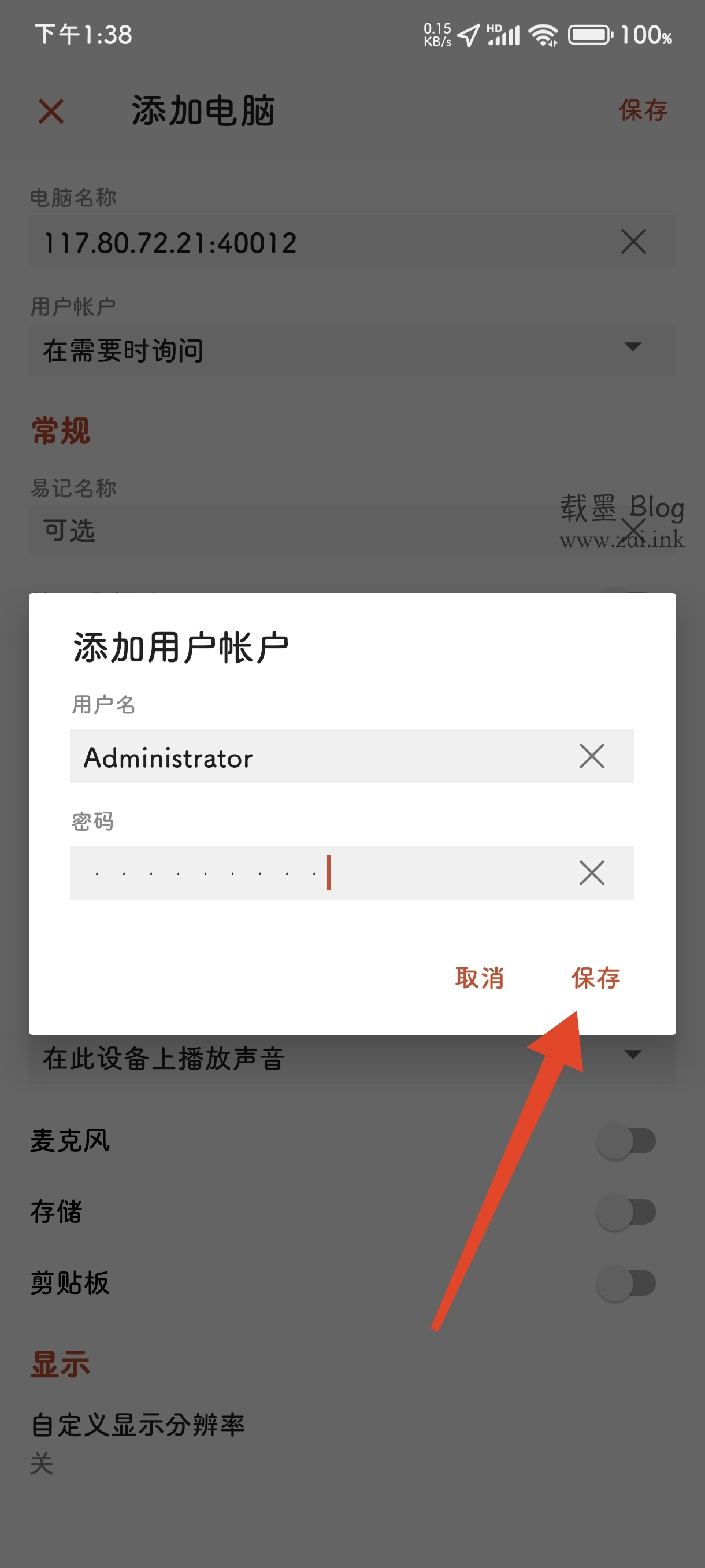
Task: Clear the computer name 117.80.72.21:40012 field
Action: (x=634, y=242)
